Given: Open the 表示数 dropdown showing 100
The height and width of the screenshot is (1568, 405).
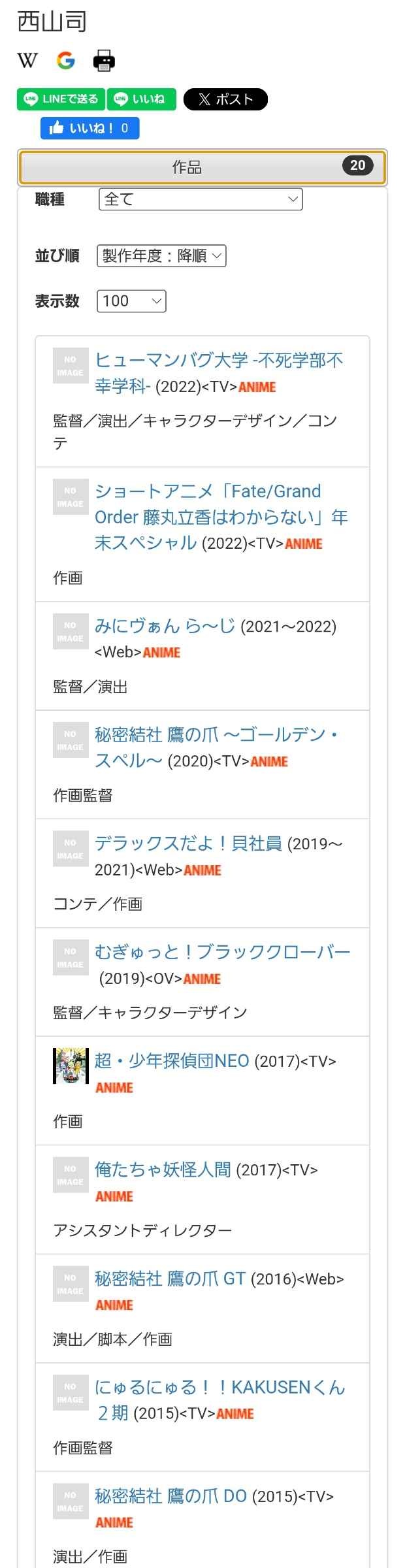Looking at the screenshot, I should coord(131,301).
